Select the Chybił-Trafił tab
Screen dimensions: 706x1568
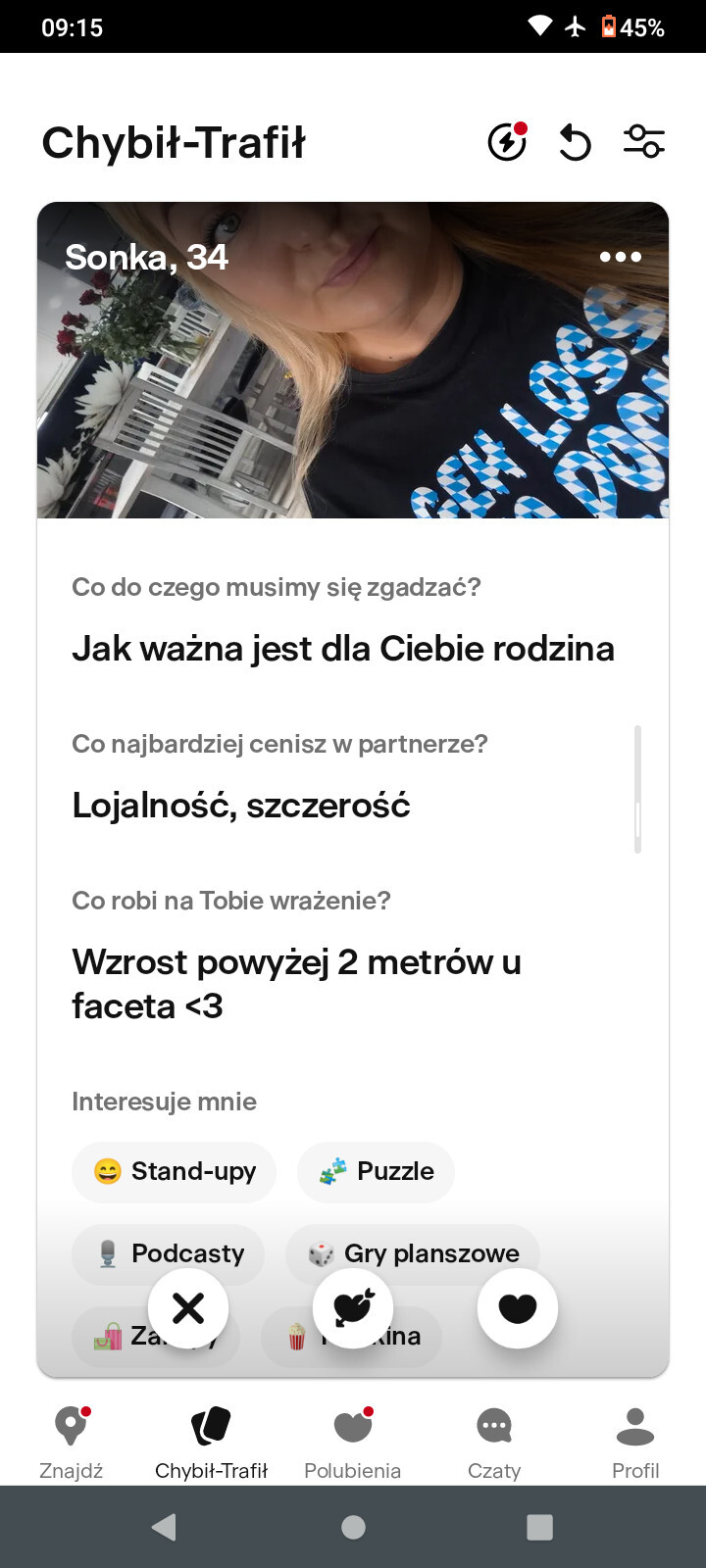(x=212, y=1441)
